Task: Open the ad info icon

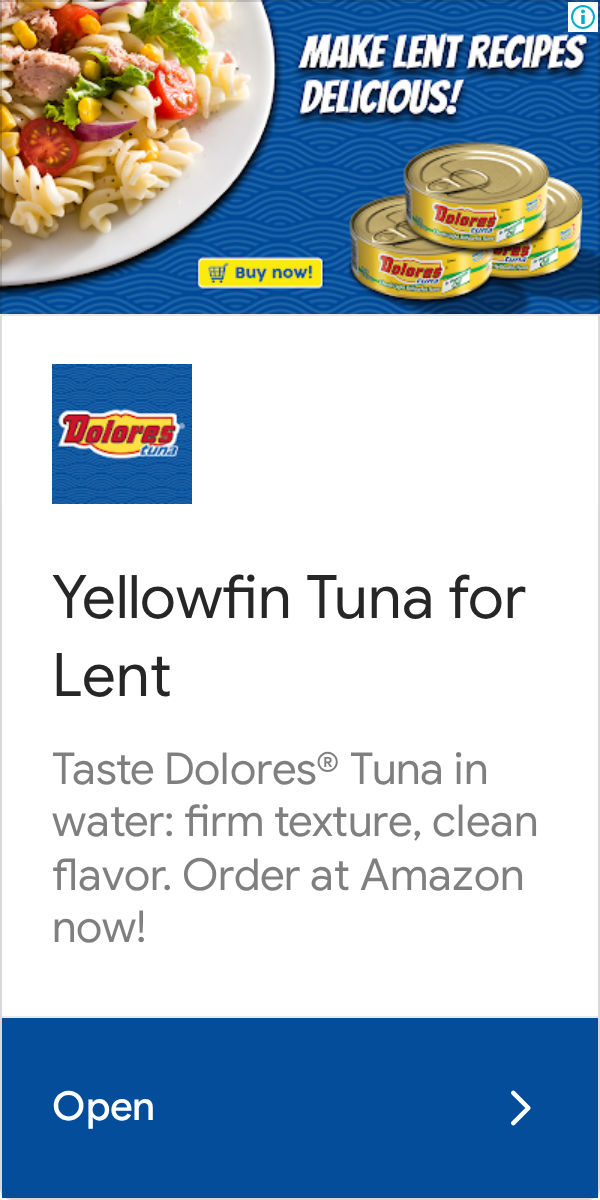Action: (x=583, y=15)
